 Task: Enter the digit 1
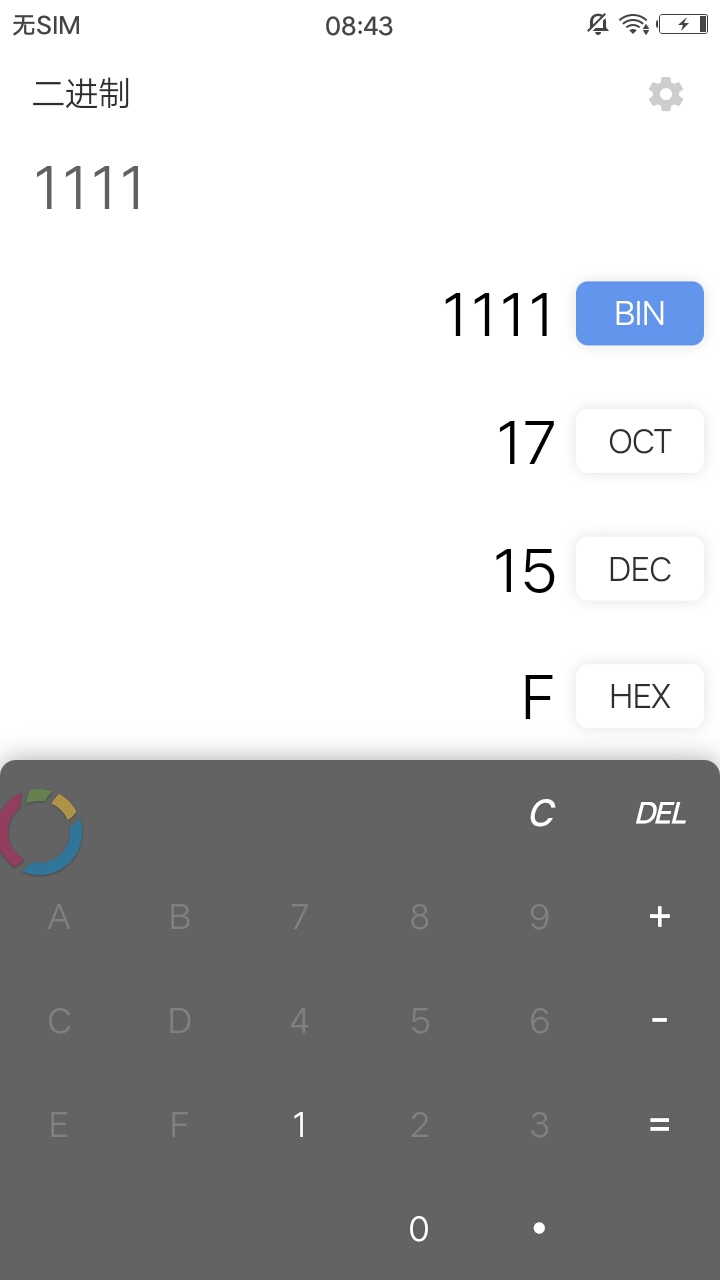tap(299, 1125)
